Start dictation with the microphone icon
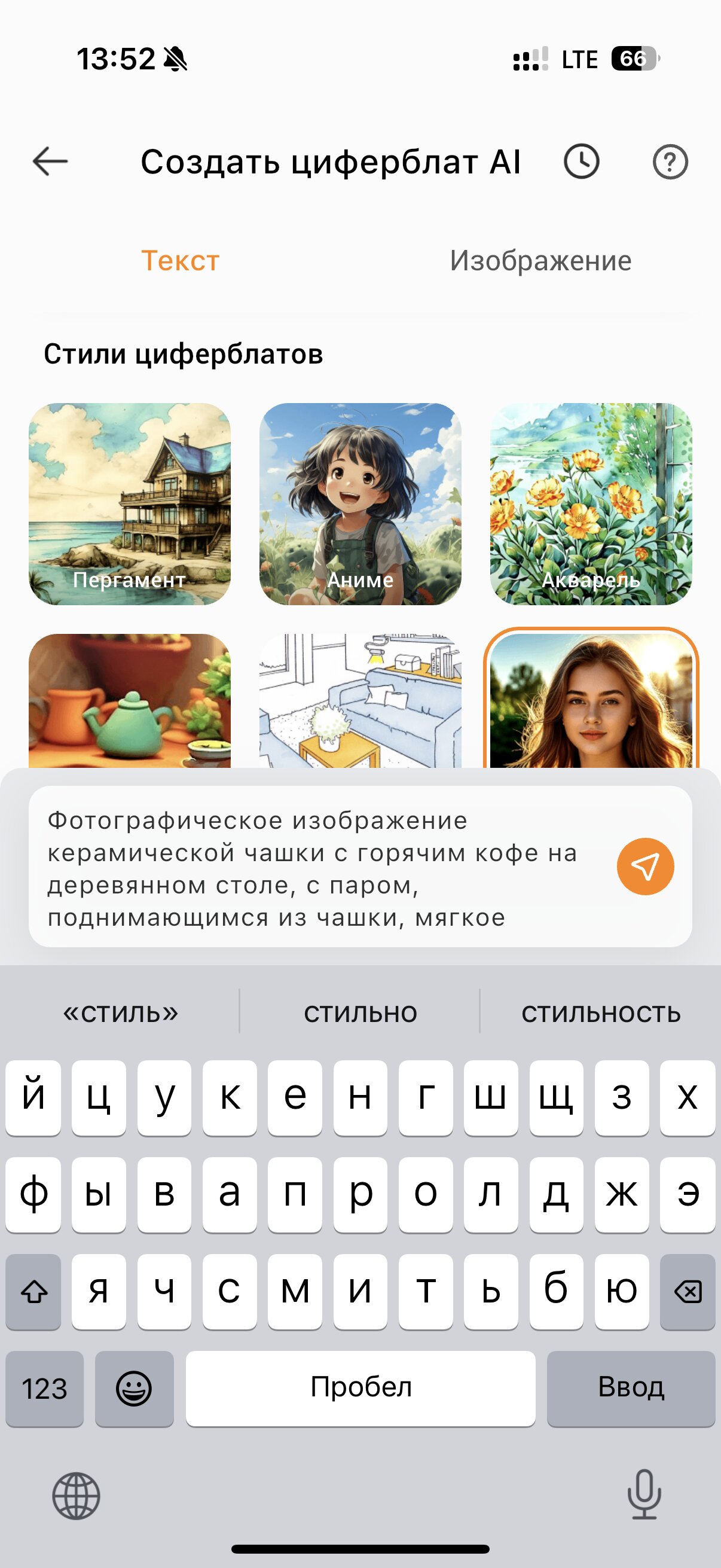 pyautogui.click(x=644, y=1494)
